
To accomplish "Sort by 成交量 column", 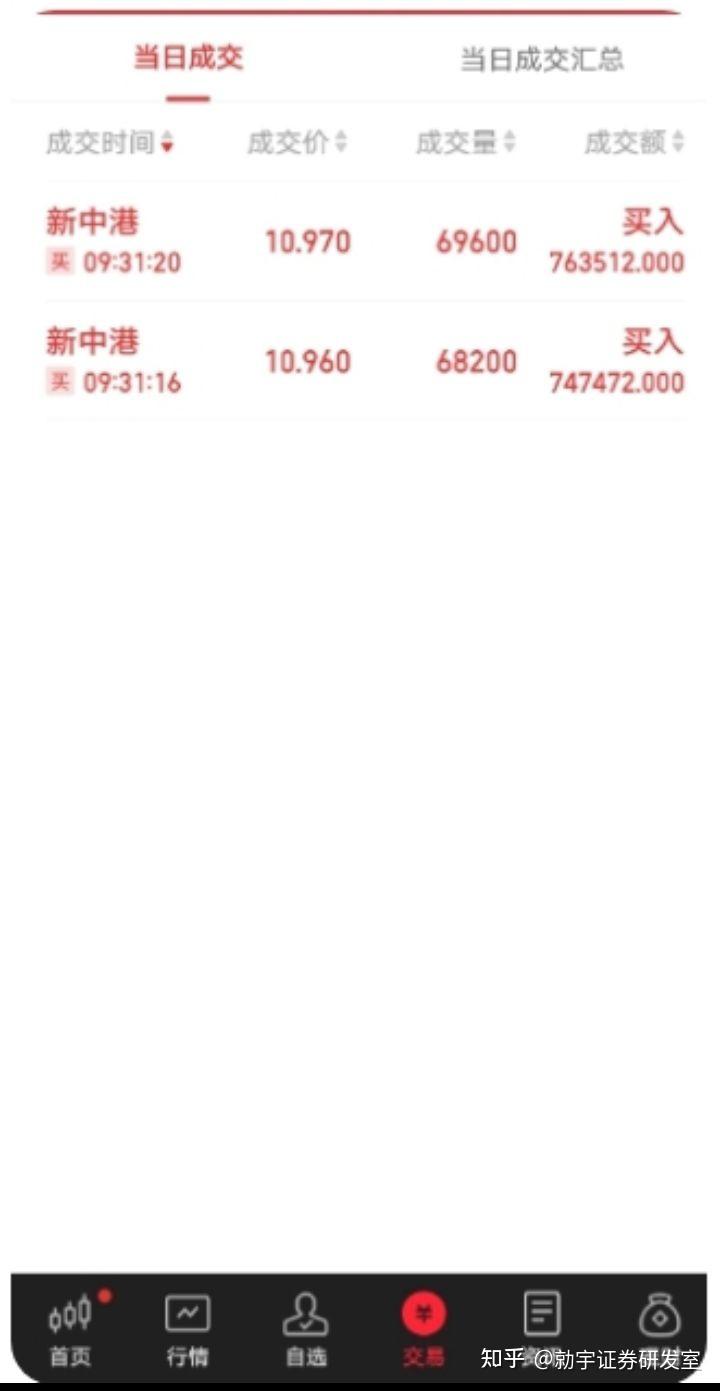I will 466,143.
